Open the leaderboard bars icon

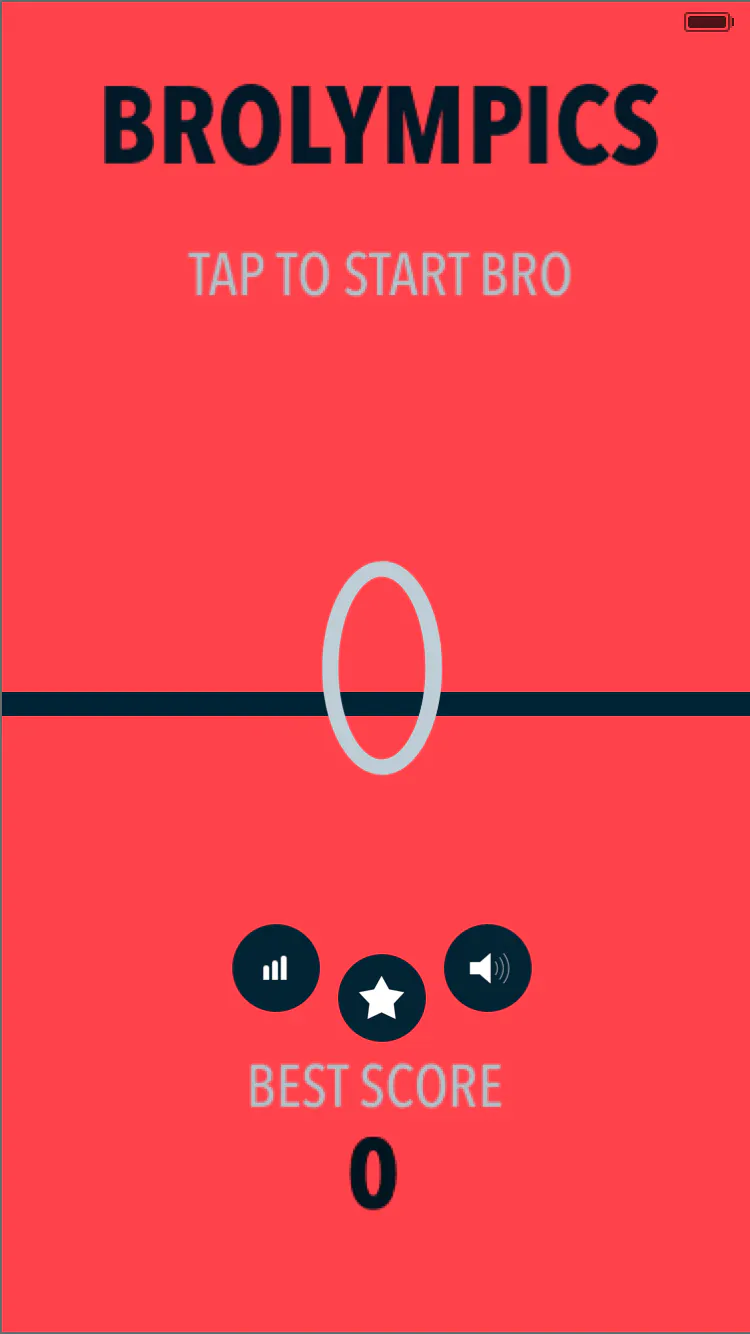[276, 968]
